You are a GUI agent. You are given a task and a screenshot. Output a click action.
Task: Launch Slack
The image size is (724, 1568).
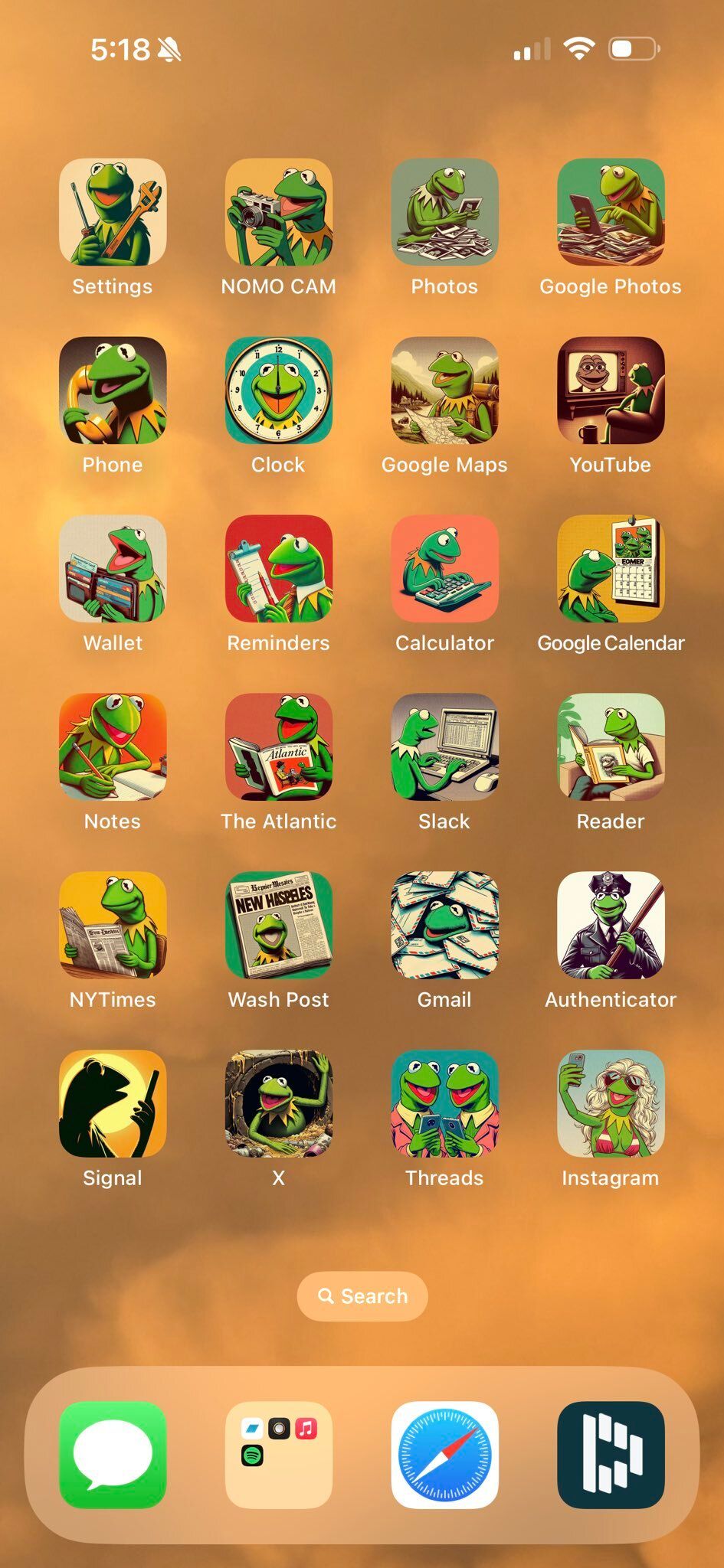(444, 747)
